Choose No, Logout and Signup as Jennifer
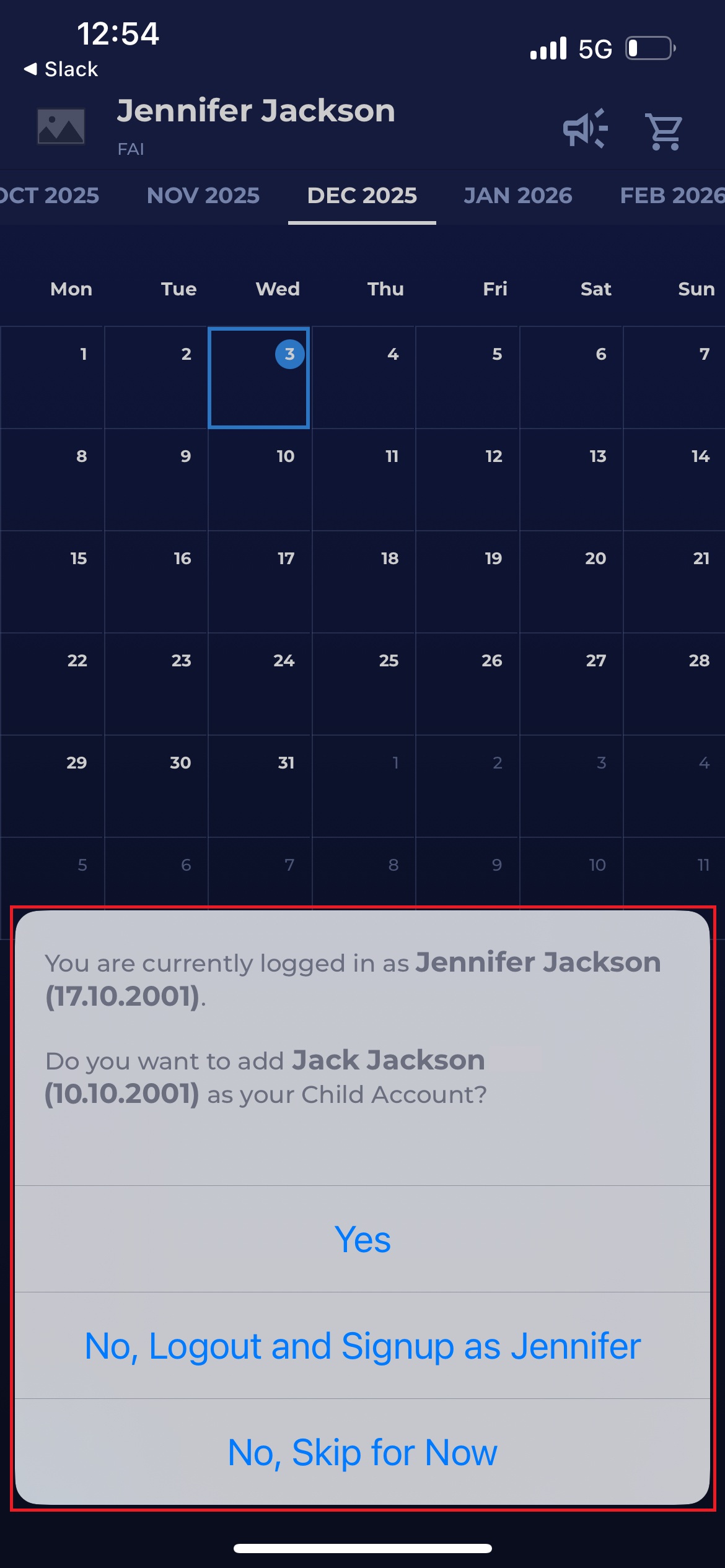Viewport: 725px width, 1568px height. [362, 1346]
